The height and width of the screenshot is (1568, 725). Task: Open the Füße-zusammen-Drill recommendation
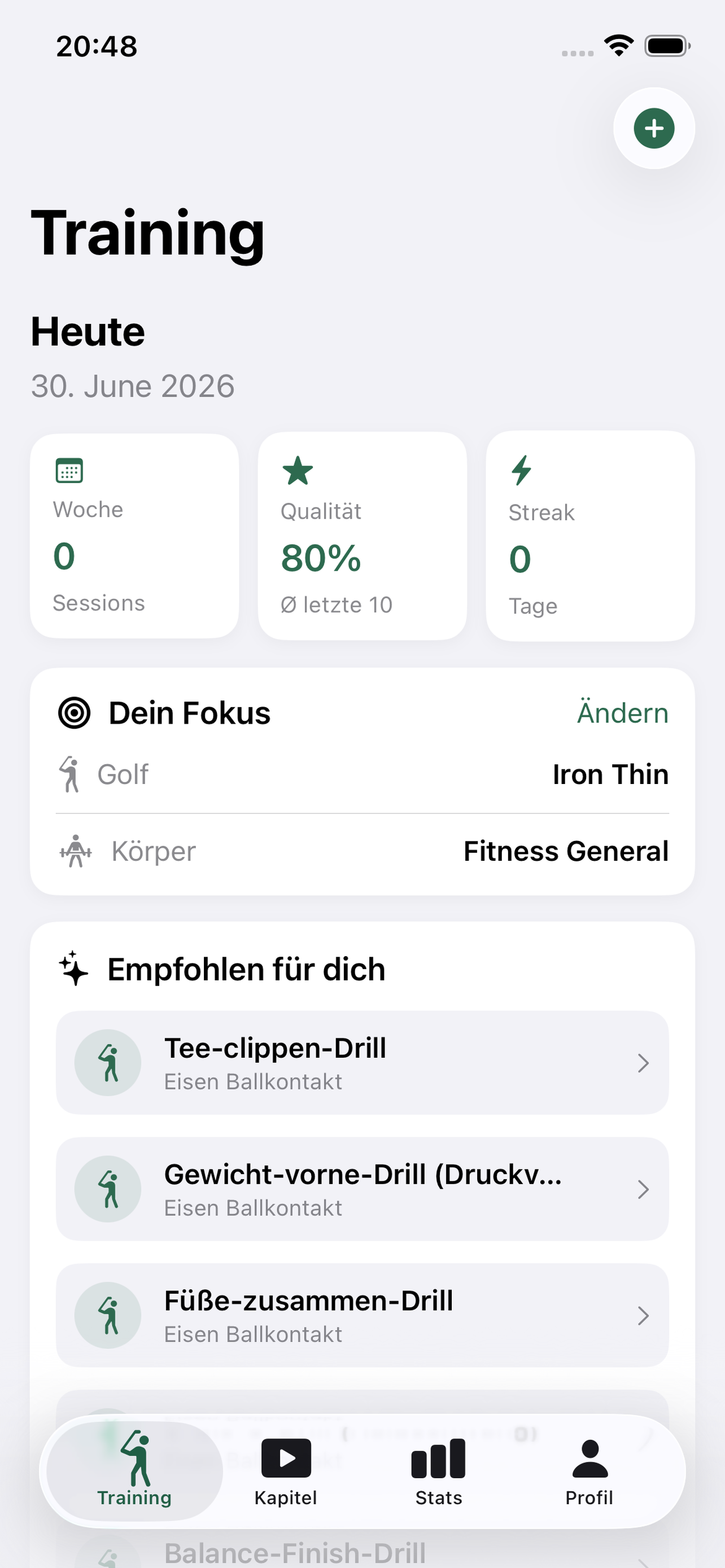[x=362, y=1315]
